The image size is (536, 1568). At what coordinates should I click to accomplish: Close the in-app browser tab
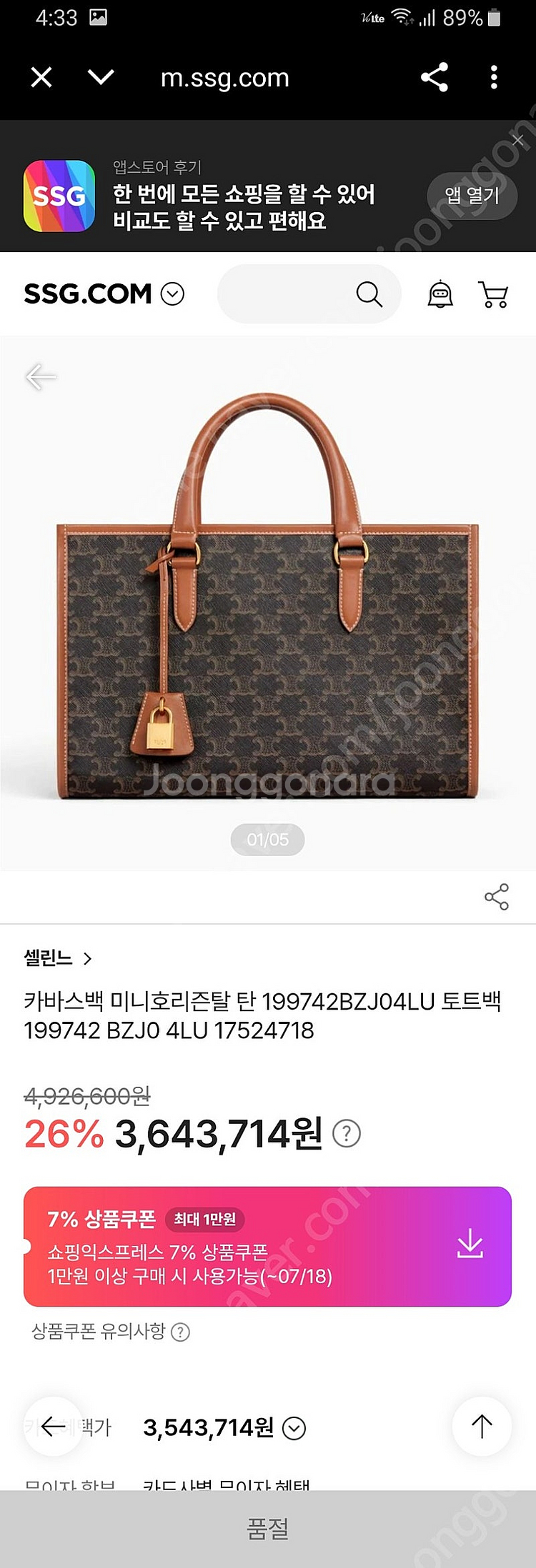(x=41, y=77)
